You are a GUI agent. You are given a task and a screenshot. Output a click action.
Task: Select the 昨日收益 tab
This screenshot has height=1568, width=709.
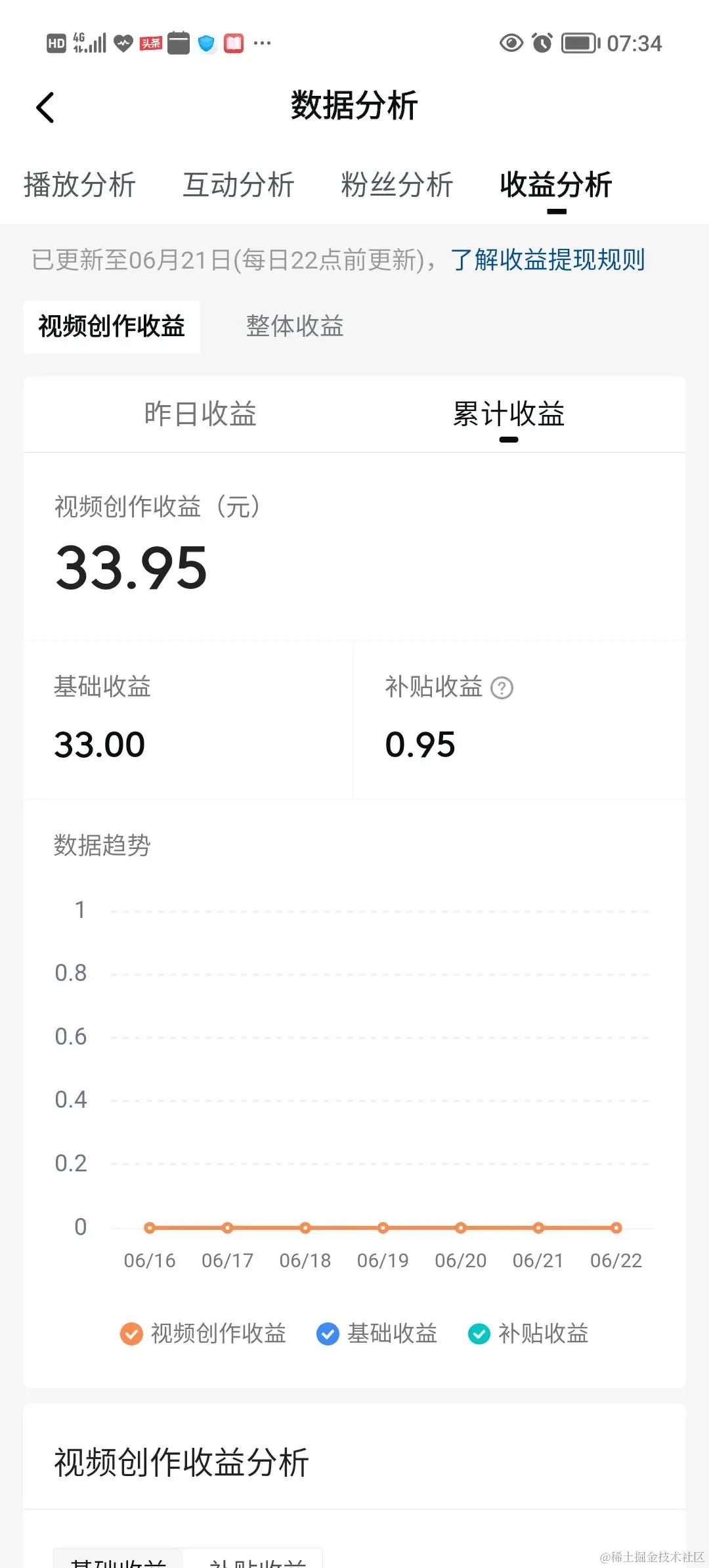coord(200,415)
